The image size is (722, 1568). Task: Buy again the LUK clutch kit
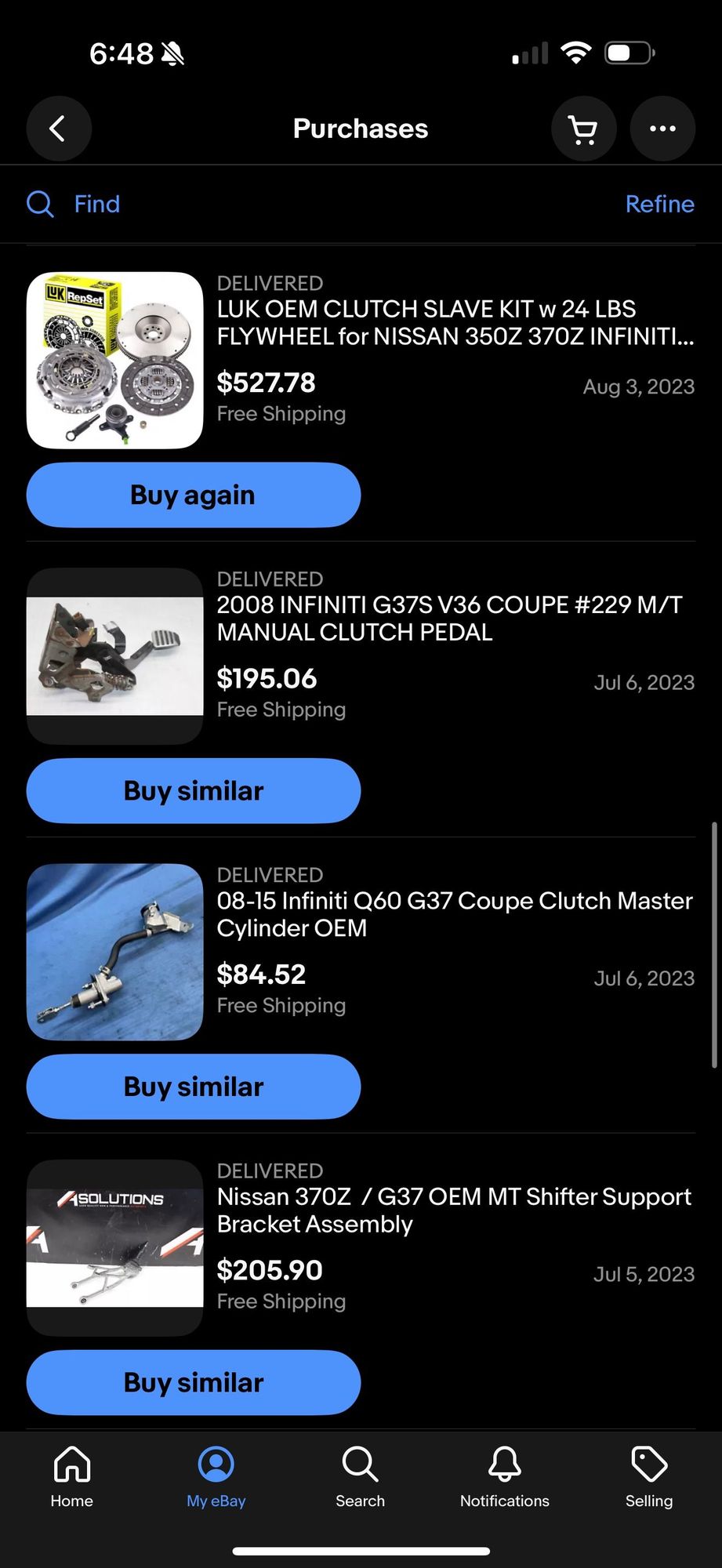[x=194, y=495]
